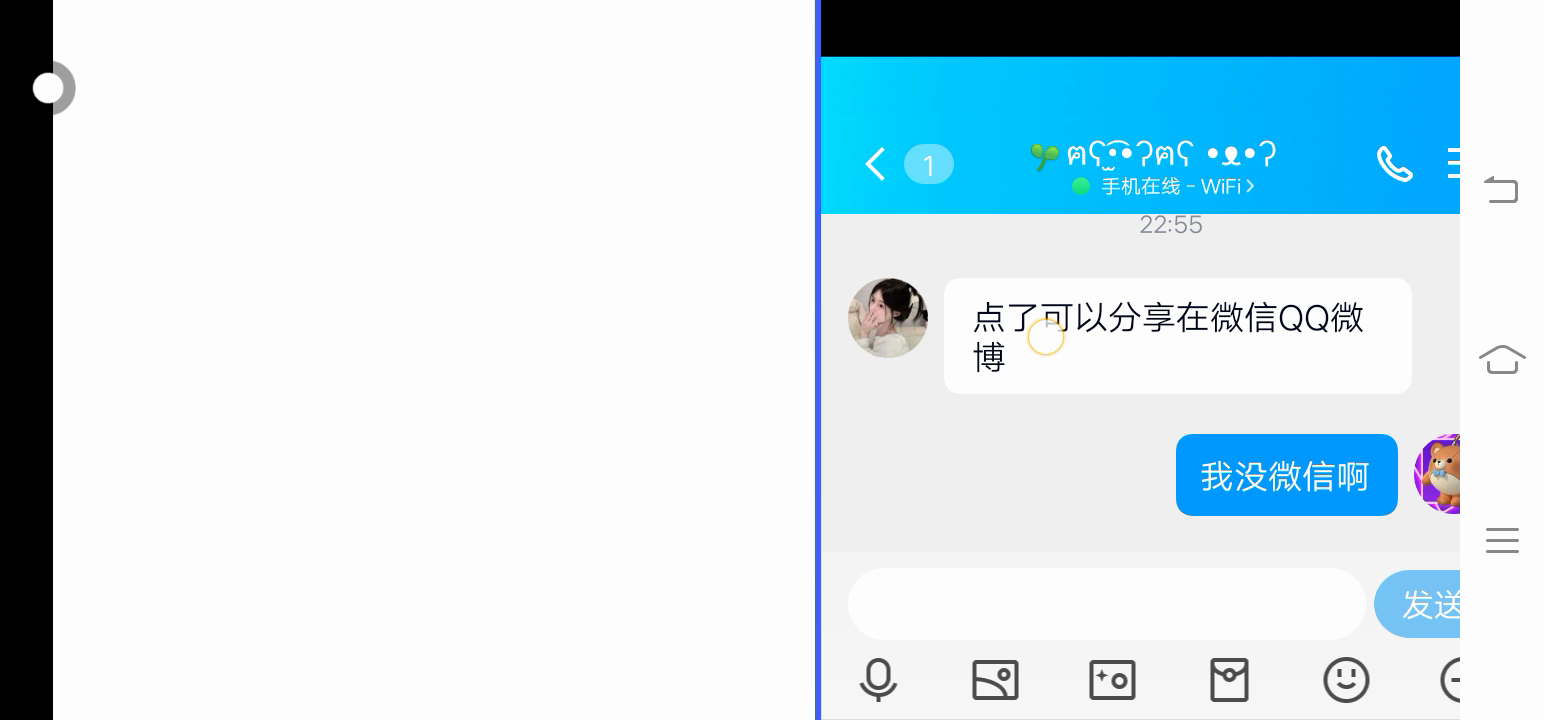The width and height of the screenshot is (1544, 720).
Task: Open the sender's profile avatar
Action: coord(888,318)
